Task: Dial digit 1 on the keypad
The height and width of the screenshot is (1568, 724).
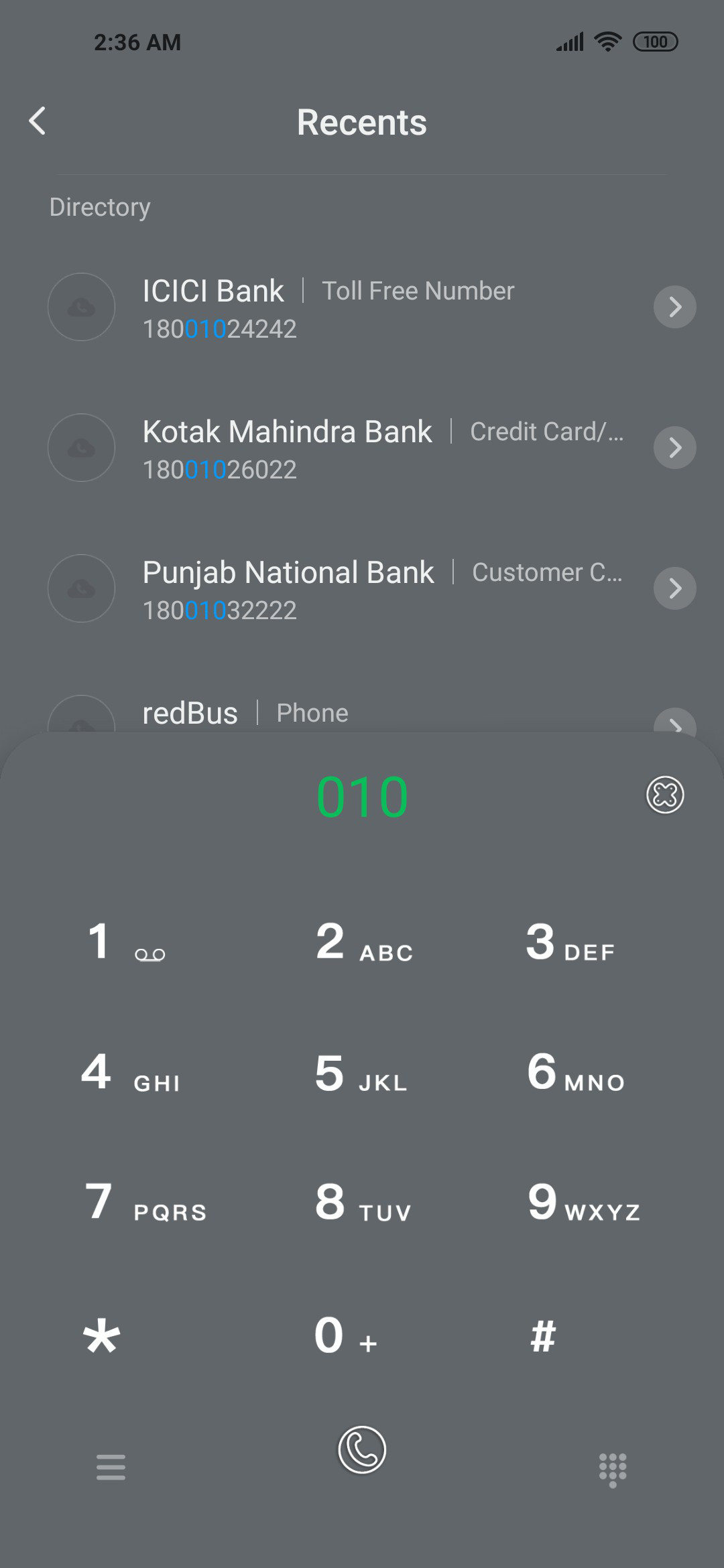Action: [125, 942]
